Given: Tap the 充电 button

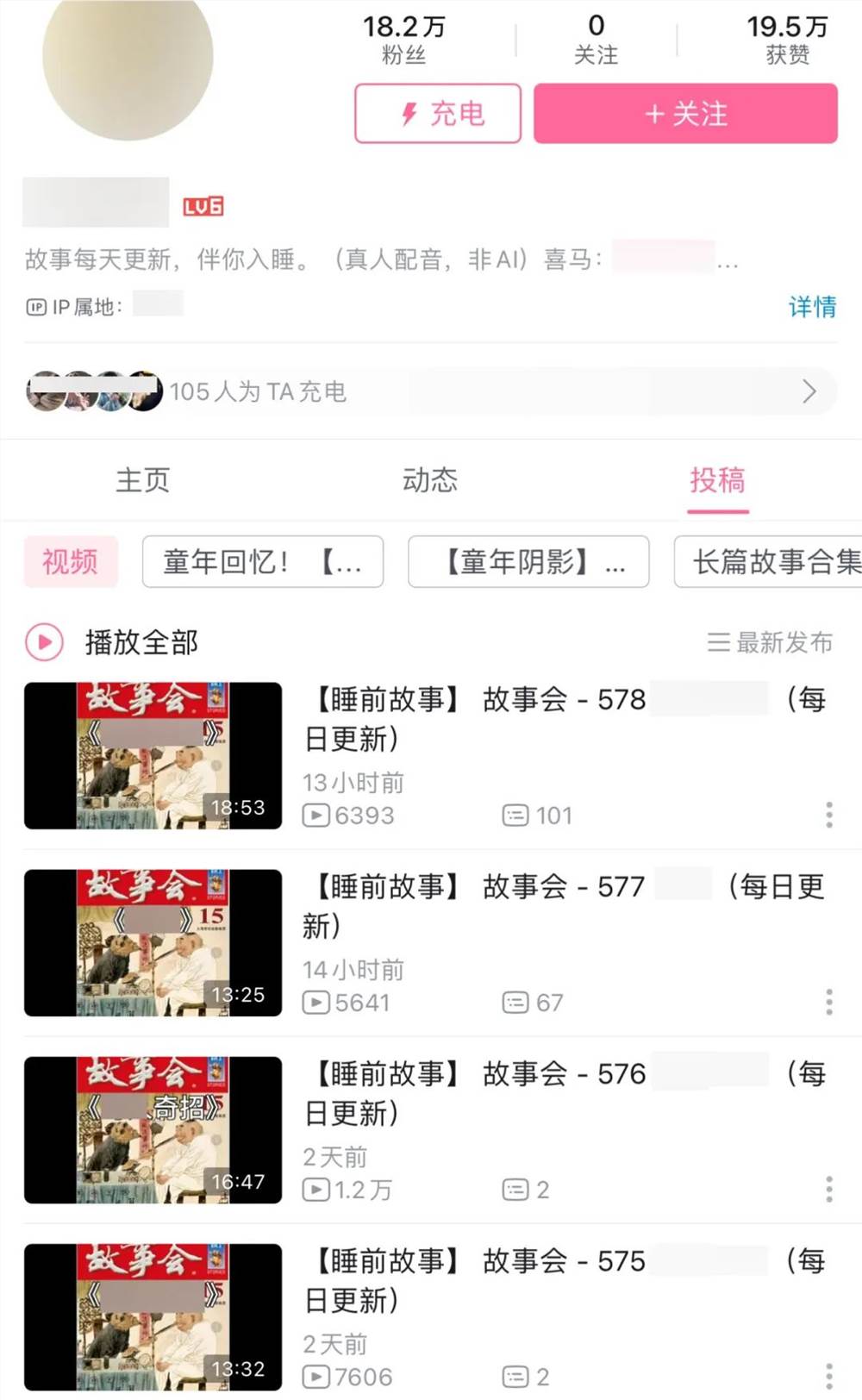Looking at the screenshot, I should tap(438, 113).
